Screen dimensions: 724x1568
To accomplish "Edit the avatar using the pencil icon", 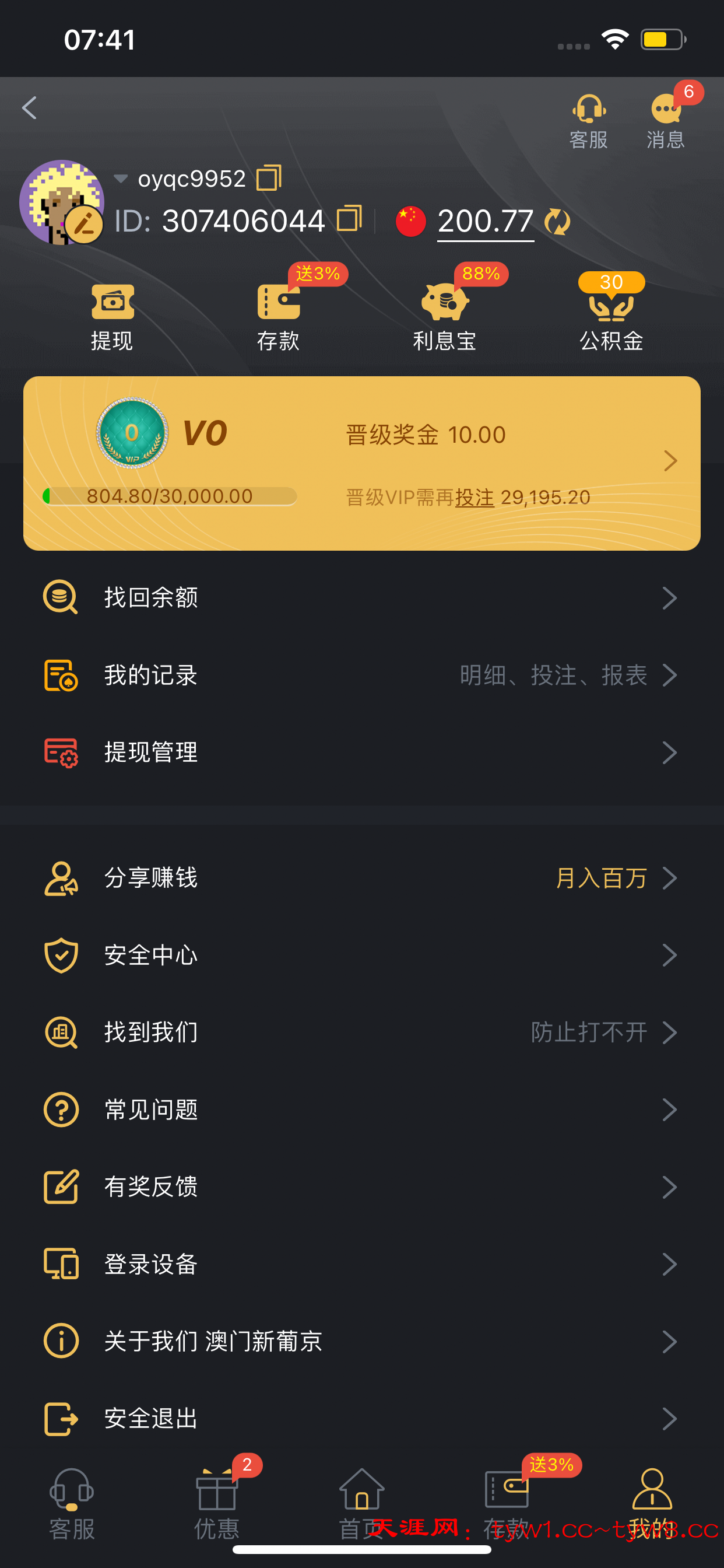I will (85, 223).
